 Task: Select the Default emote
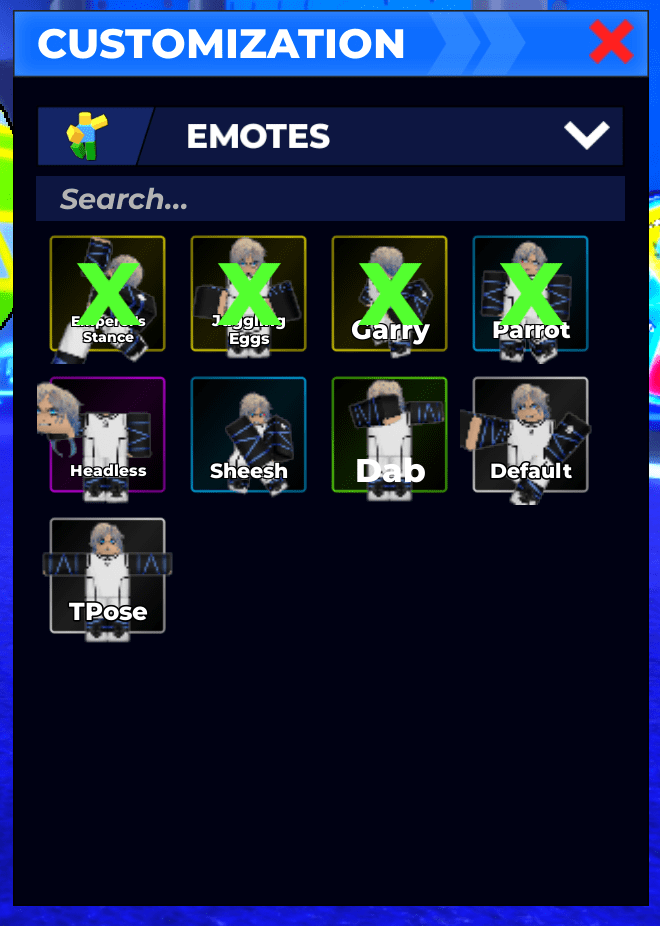pyautogui.click(x=530, y=435)
